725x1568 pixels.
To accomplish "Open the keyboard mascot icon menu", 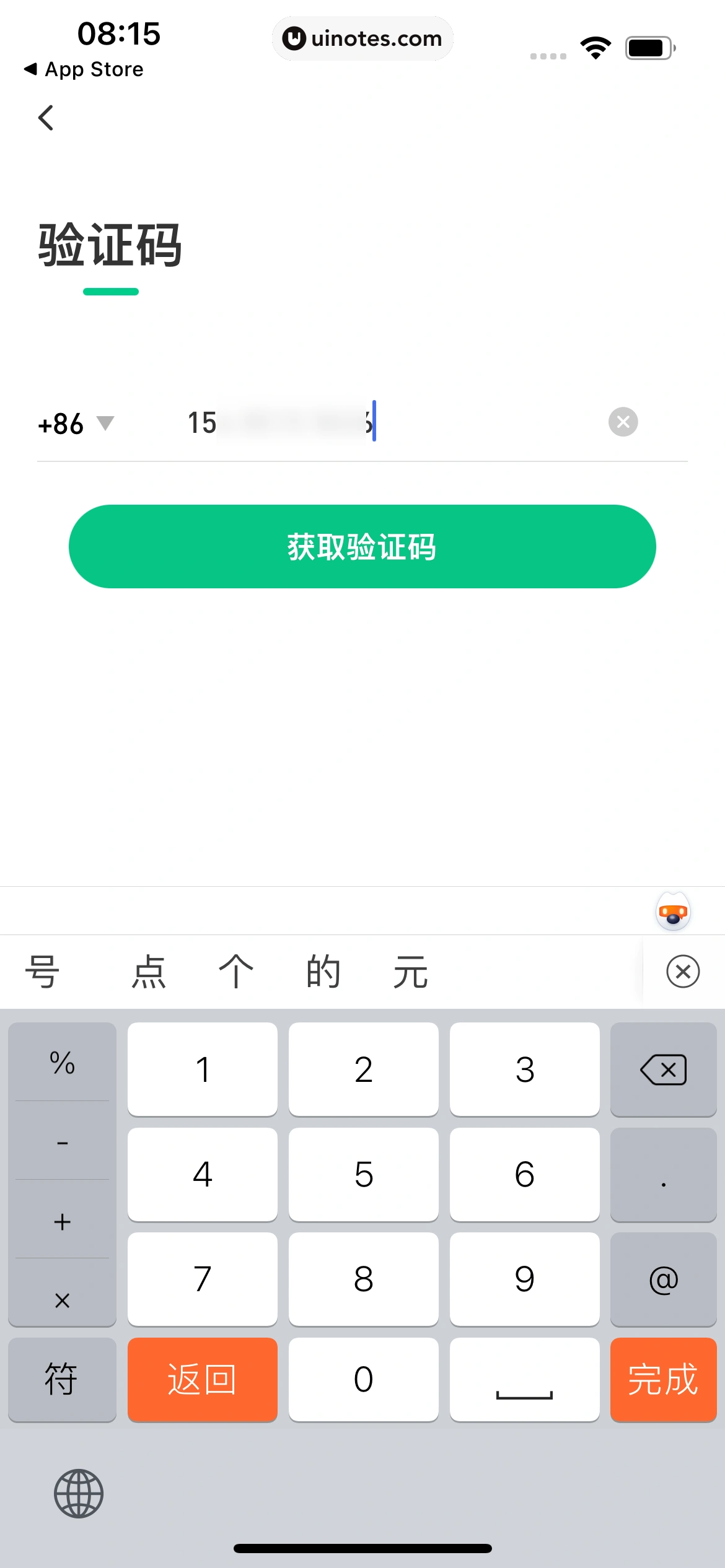I will coord(673,912).
